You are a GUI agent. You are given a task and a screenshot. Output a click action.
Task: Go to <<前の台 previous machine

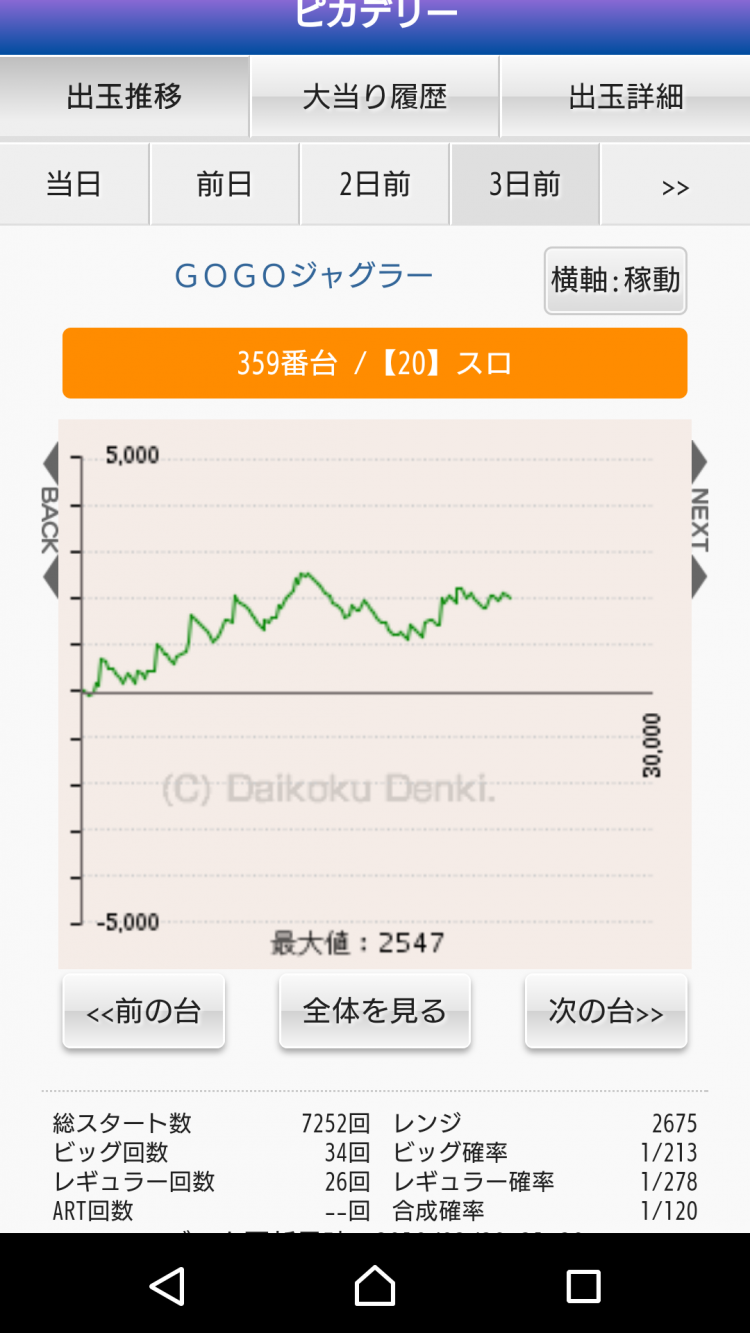click(x=143, y=1012)
